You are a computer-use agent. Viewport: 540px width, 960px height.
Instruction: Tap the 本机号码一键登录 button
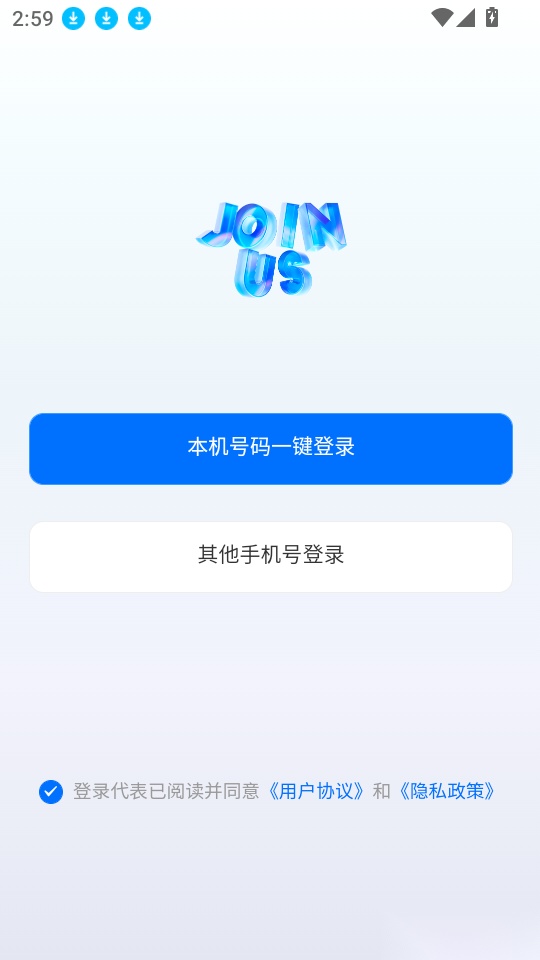(271, 449)
